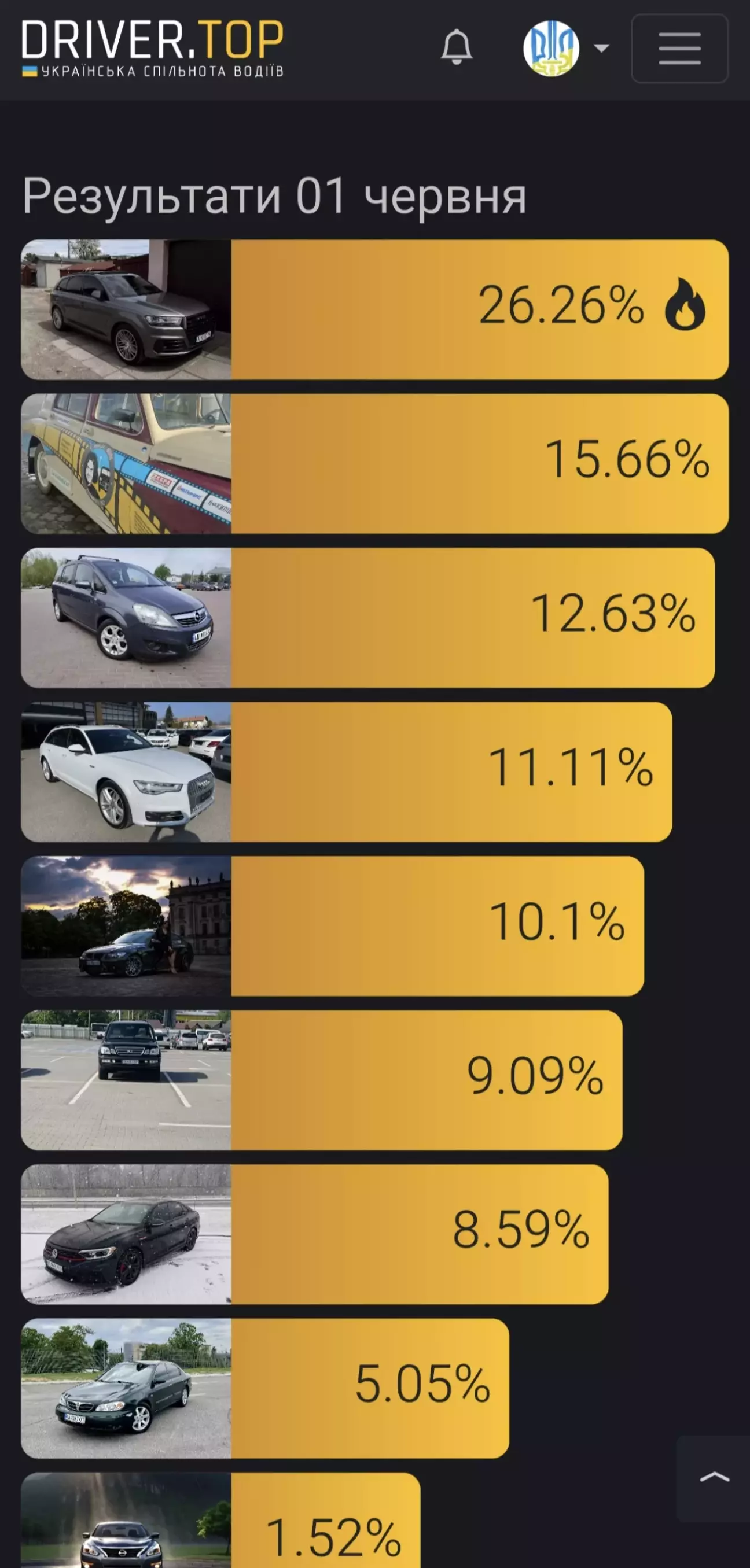Open the profile avatar dropdown
This screenshot has height=1568, width=750.
[x=565, y=48]
